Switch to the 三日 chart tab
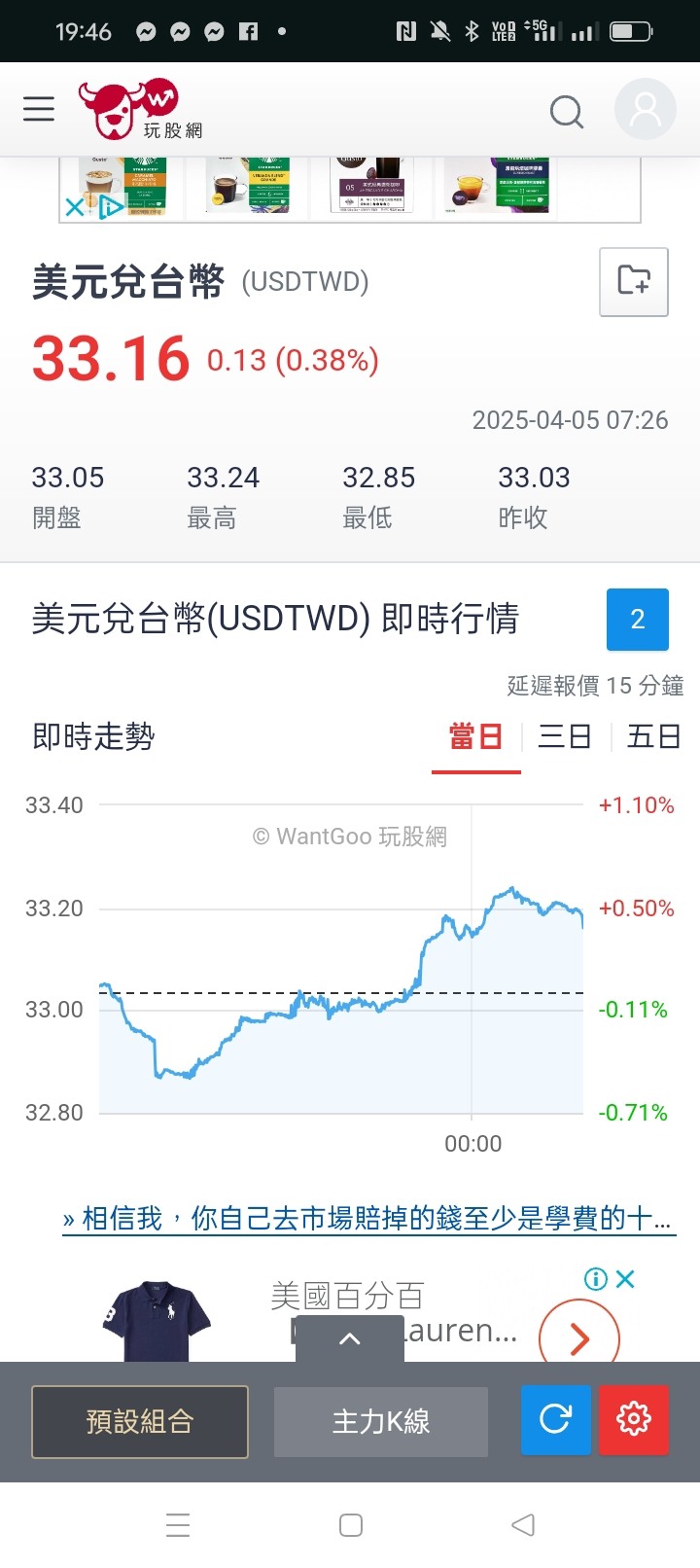This screenshot has height=1568, width=700. tap(565, 737)
